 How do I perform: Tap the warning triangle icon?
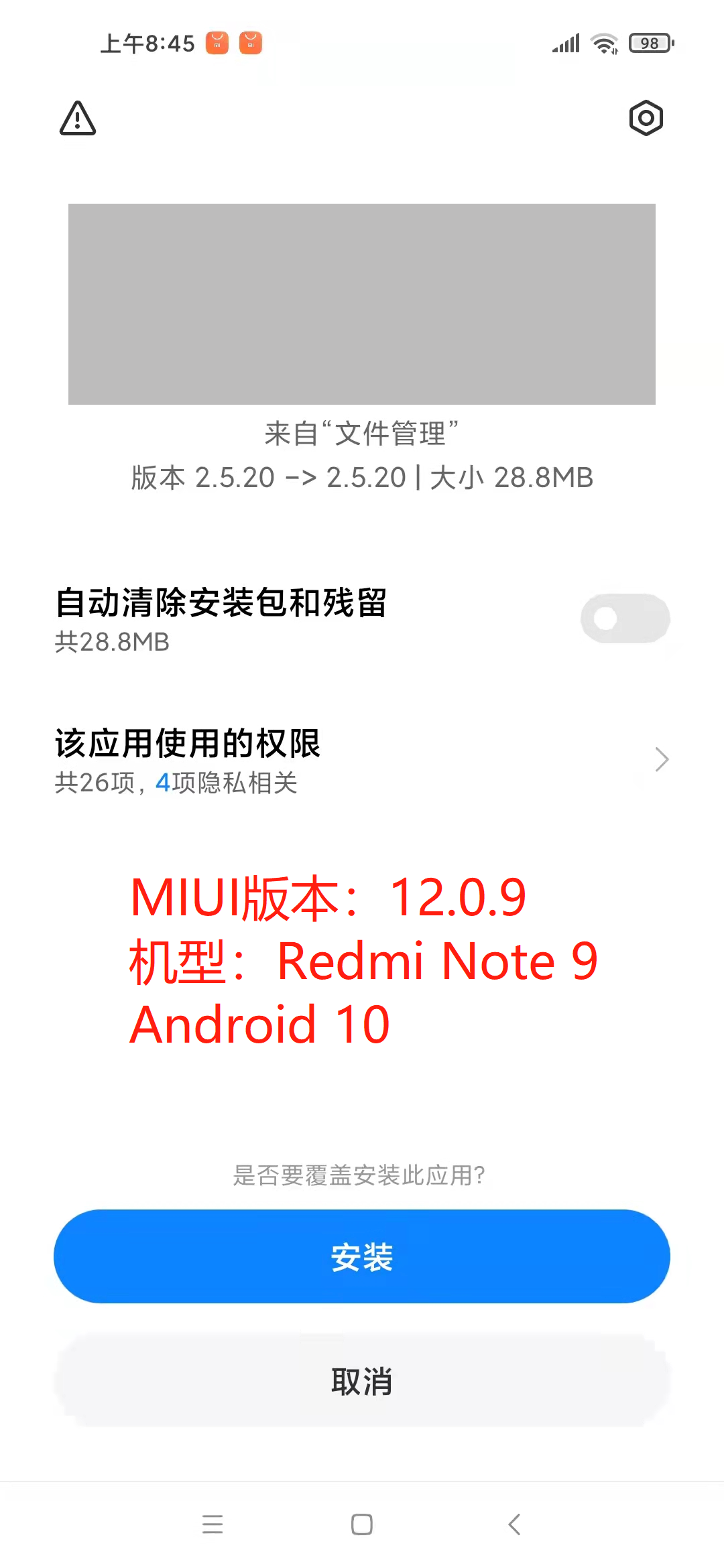(x=78, y=119)
